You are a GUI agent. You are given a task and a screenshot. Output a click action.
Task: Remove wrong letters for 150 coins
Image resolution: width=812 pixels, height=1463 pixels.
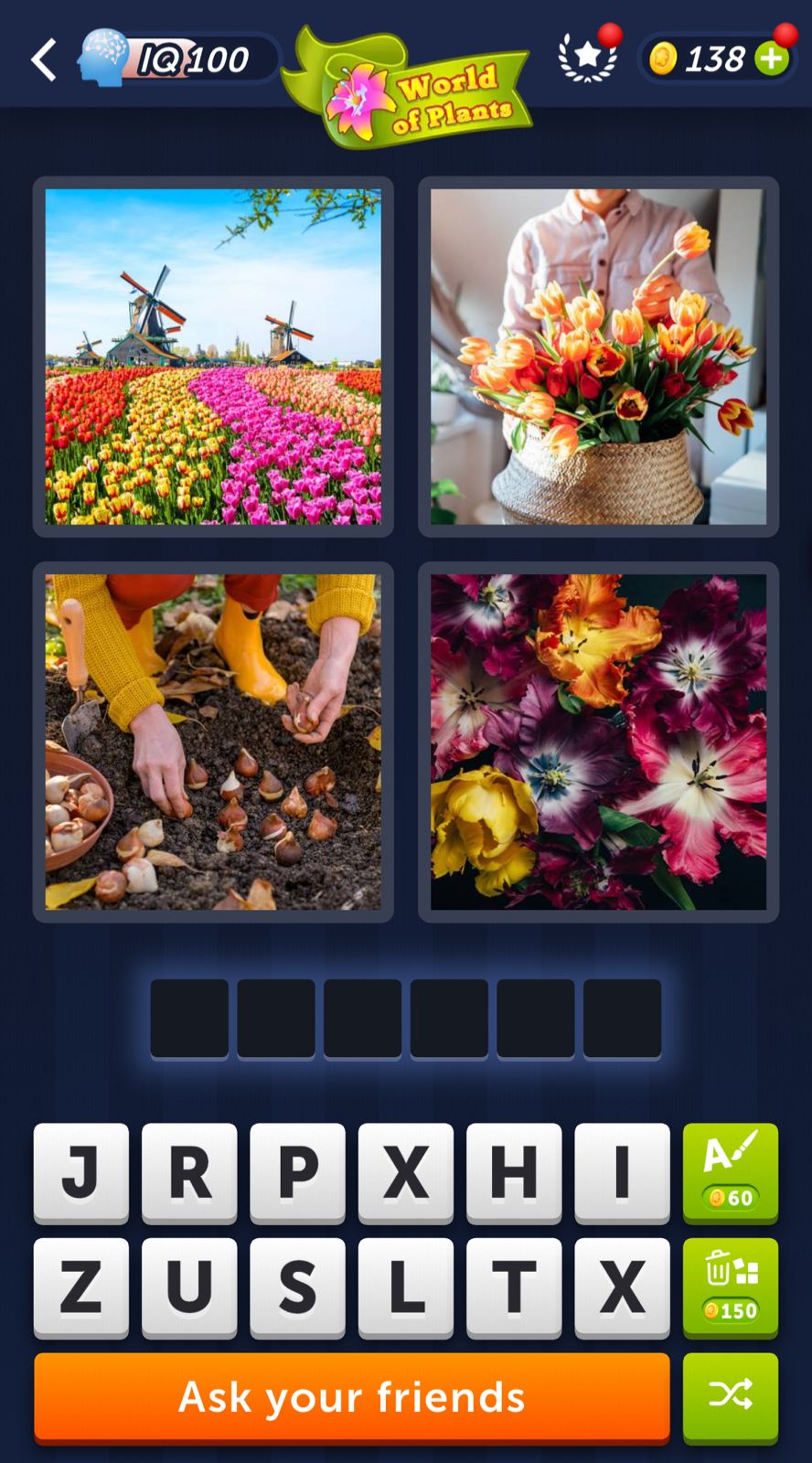(730, 1286)
